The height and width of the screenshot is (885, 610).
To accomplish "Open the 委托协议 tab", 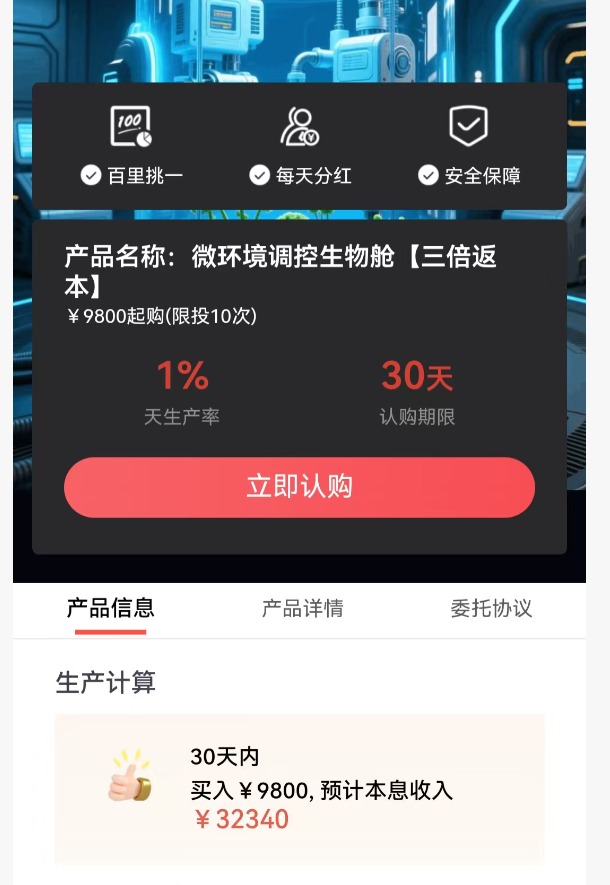I will (490, 608).
